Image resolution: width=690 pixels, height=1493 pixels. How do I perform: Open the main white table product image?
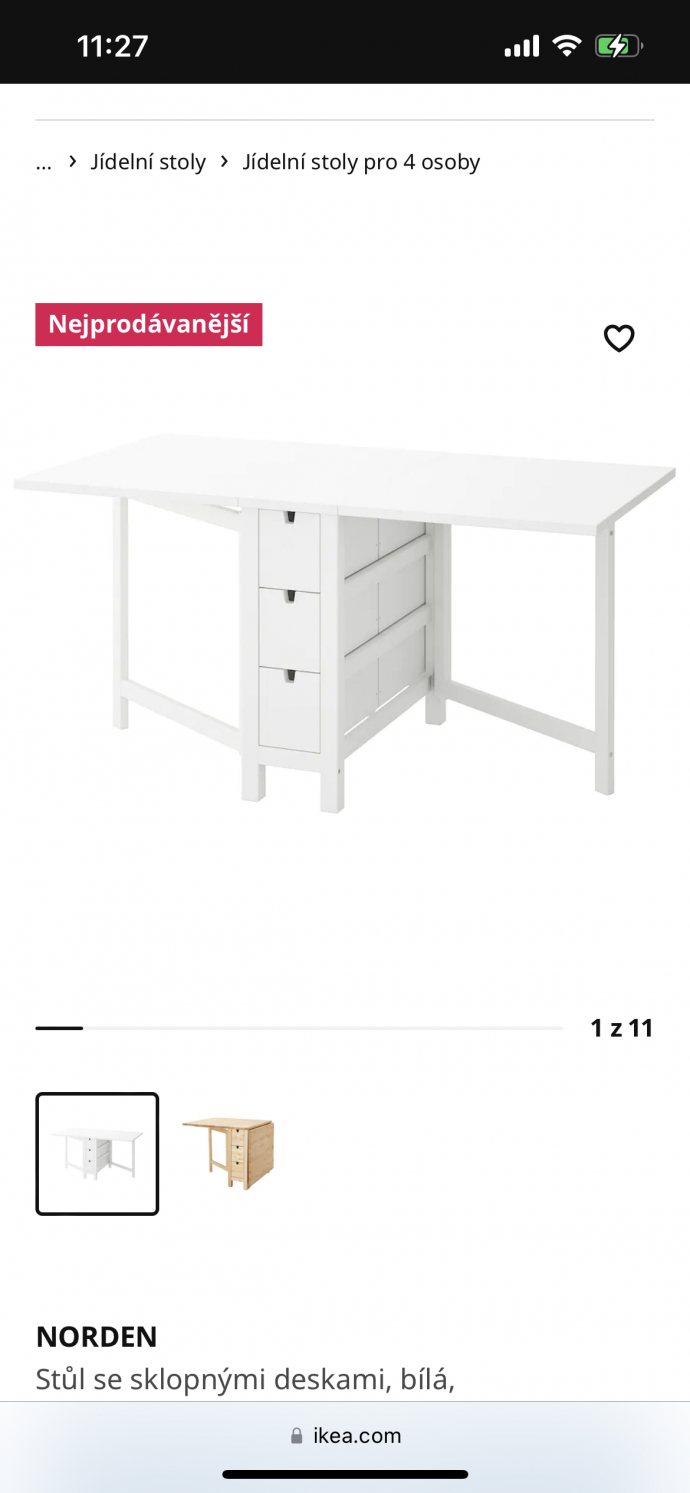(x=345, y=620)
